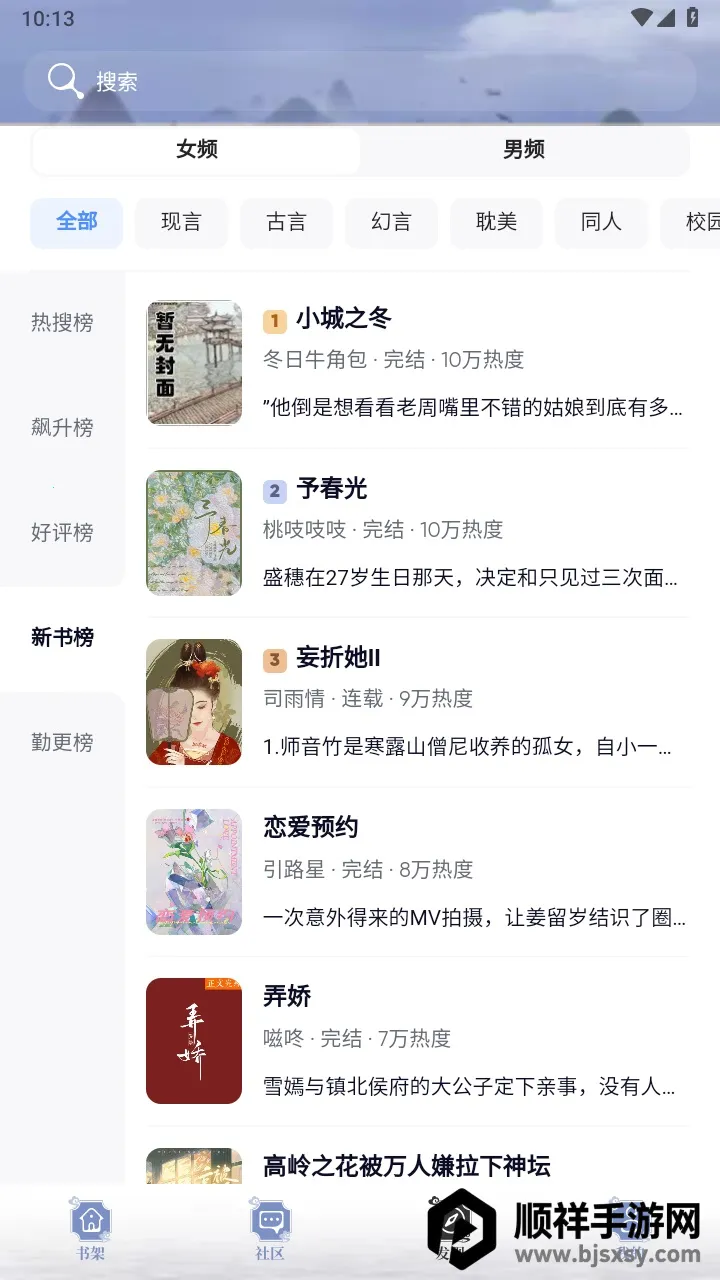Image resolution: width=720 pixels, height=1280 pixels.
Task: Go to the 社区 community tab
Action: point(270,1230)
